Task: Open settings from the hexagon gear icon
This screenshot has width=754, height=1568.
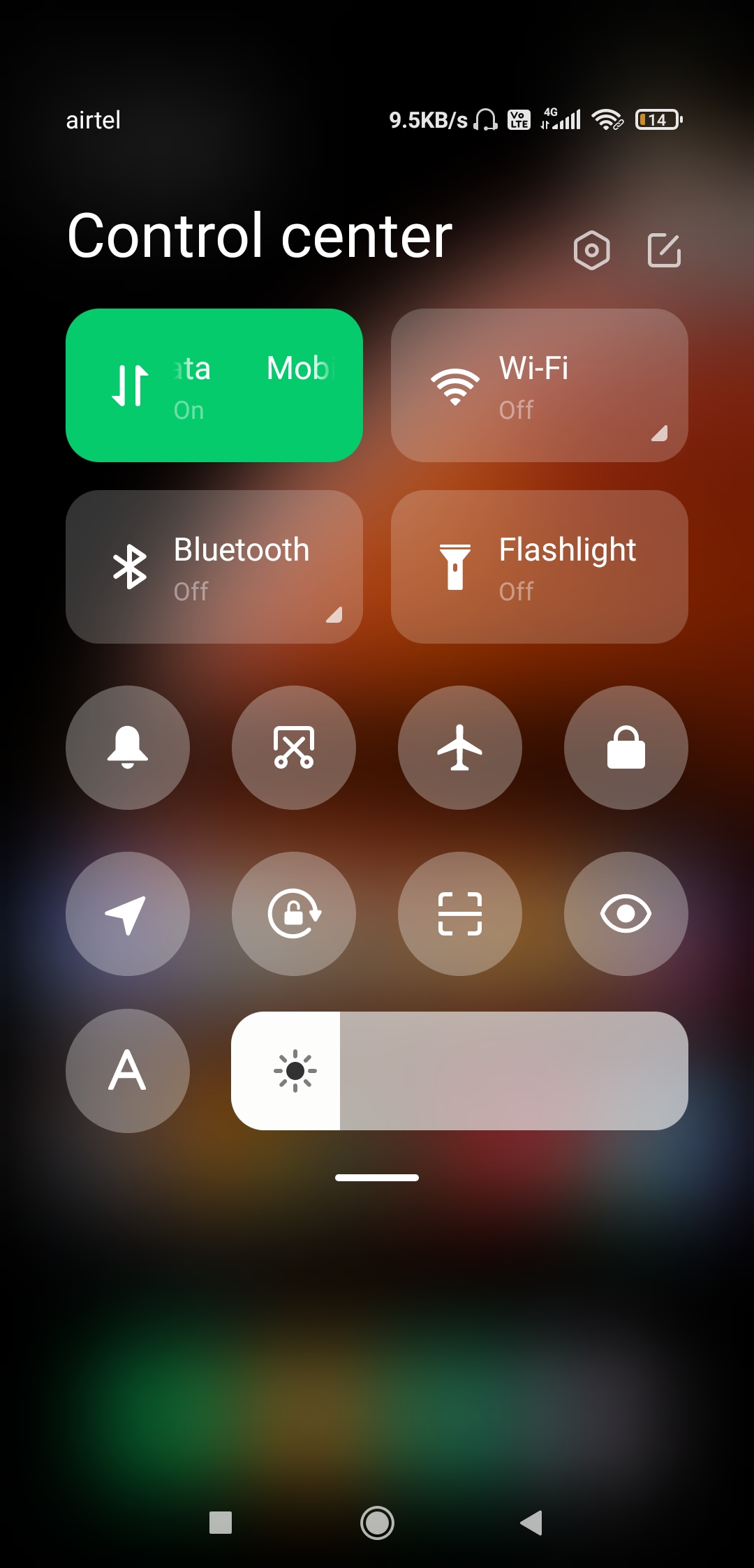Action: click(591, 250)
